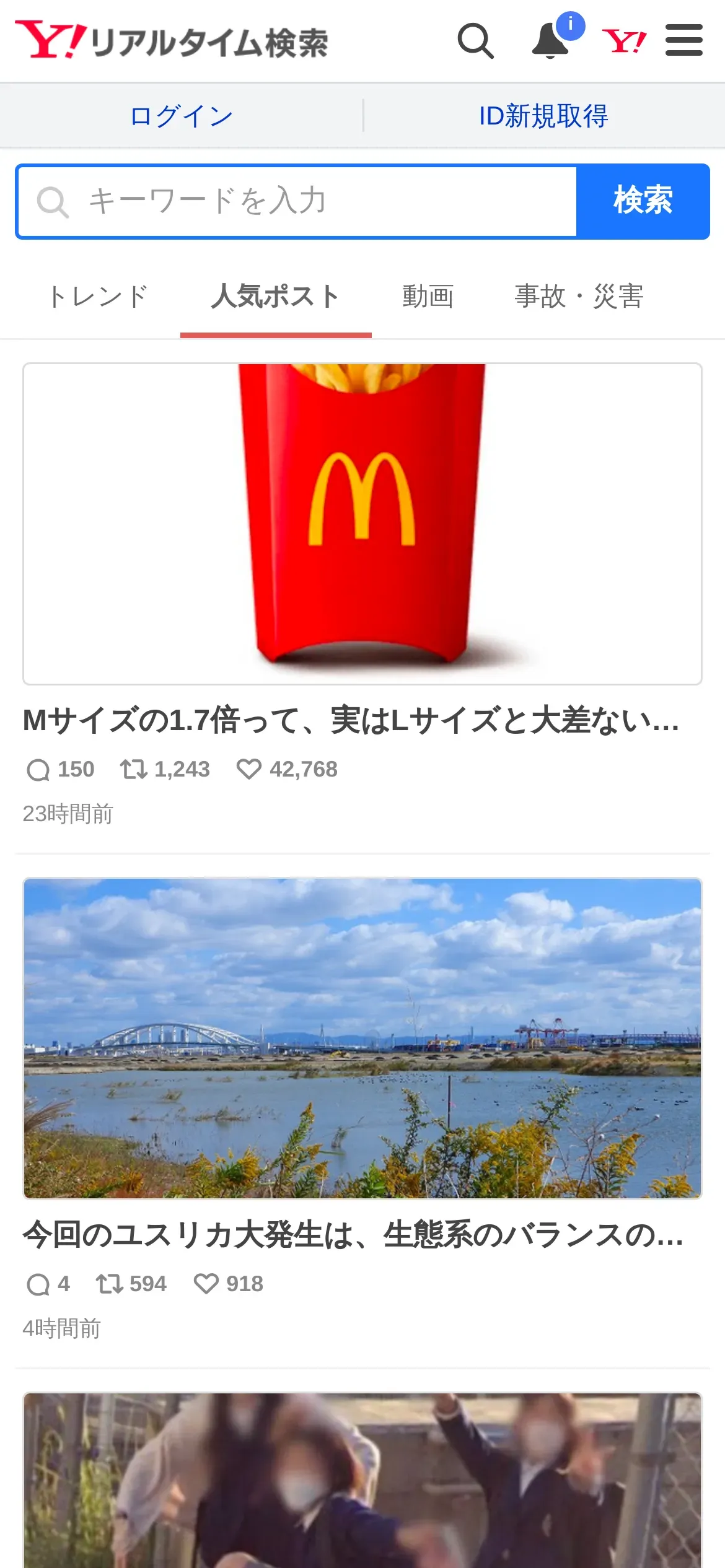
Task: Open the hamburger menu
Action: pyautogui.click(x=683, y=41)
